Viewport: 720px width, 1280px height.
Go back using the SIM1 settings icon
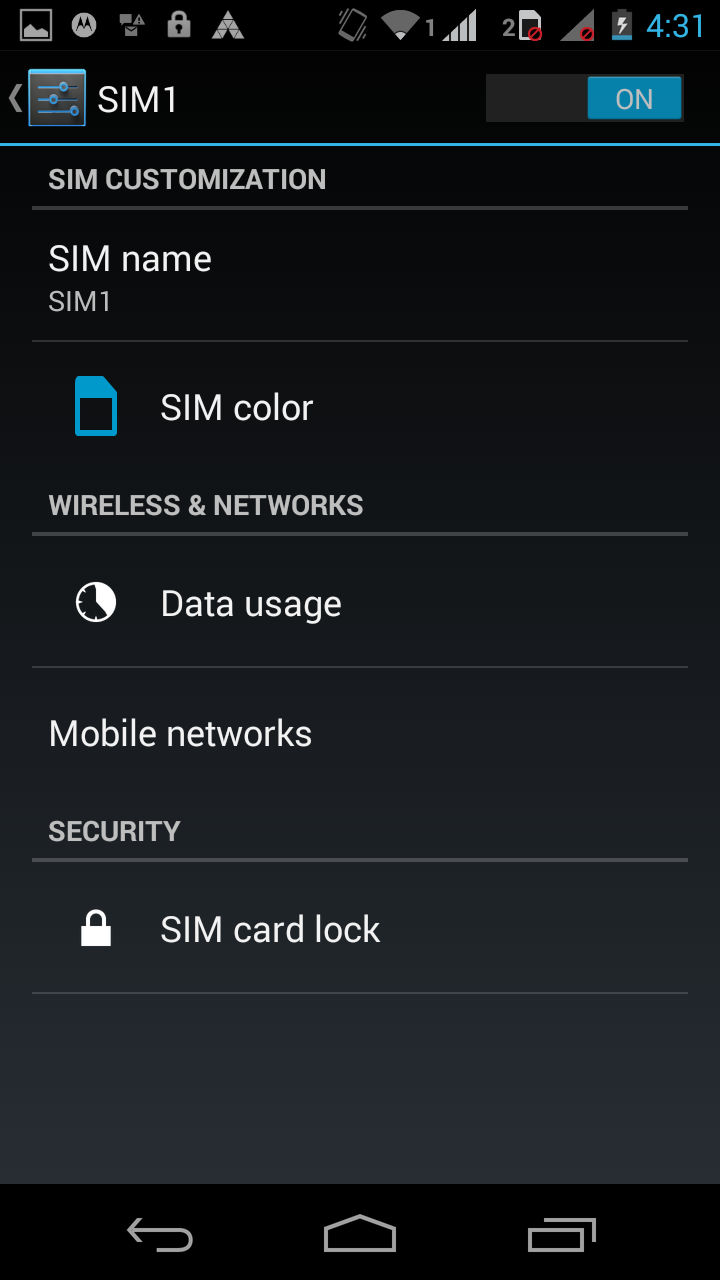click(x=55, y=98)
